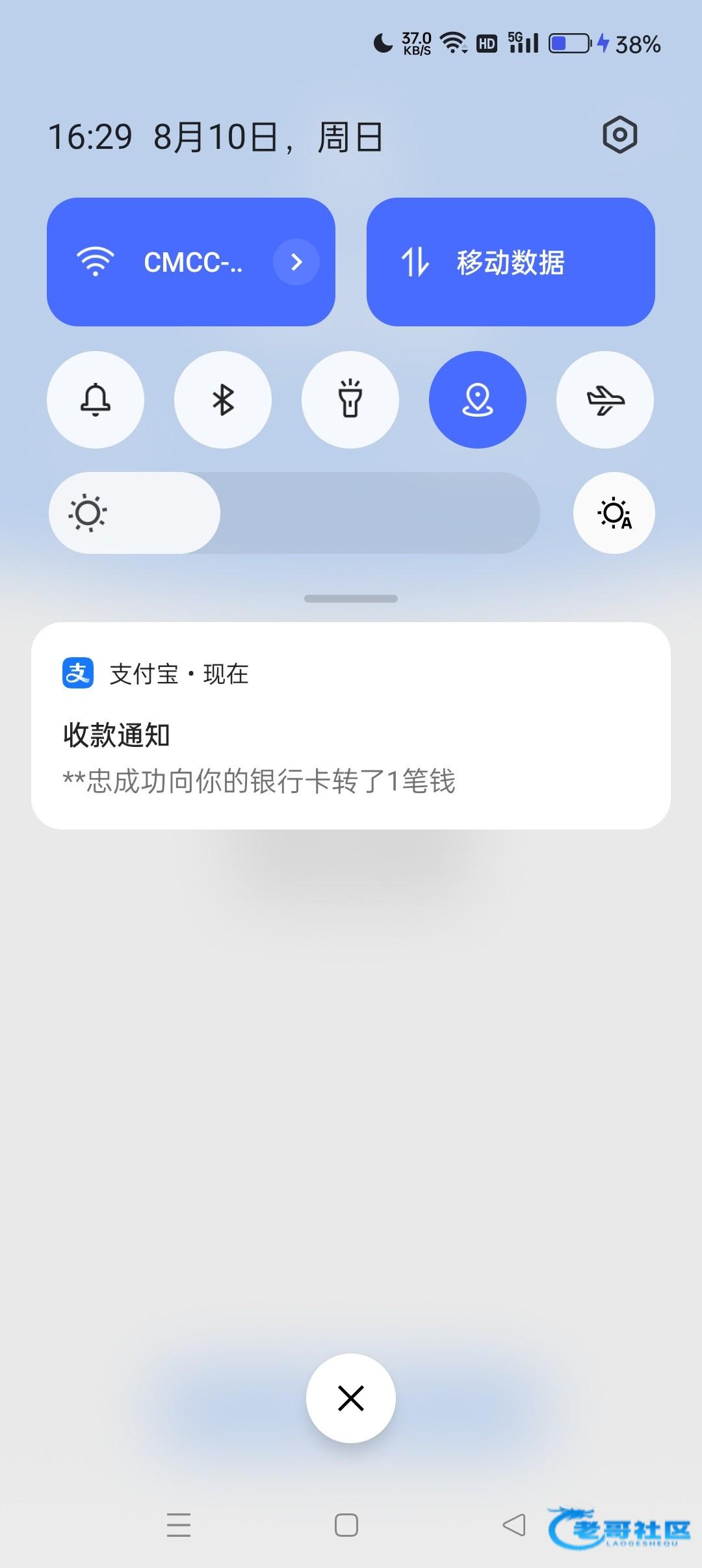Enable airplane mode
This screenshot has width=702, height=1568.
605,400
